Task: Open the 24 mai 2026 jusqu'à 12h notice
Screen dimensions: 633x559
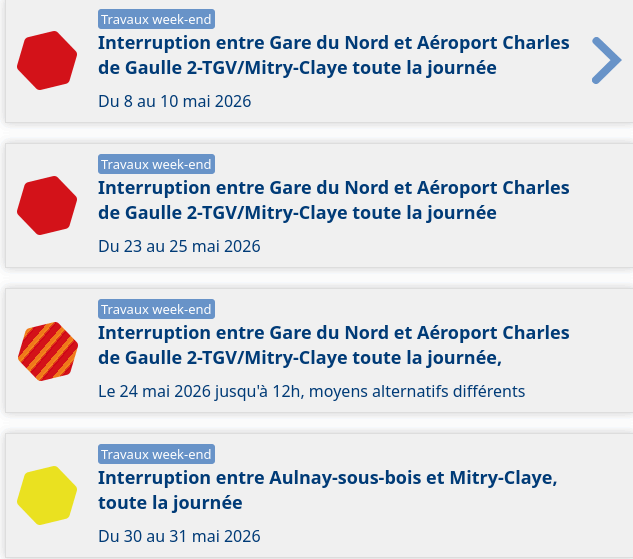Action: [x=333, y=345]
